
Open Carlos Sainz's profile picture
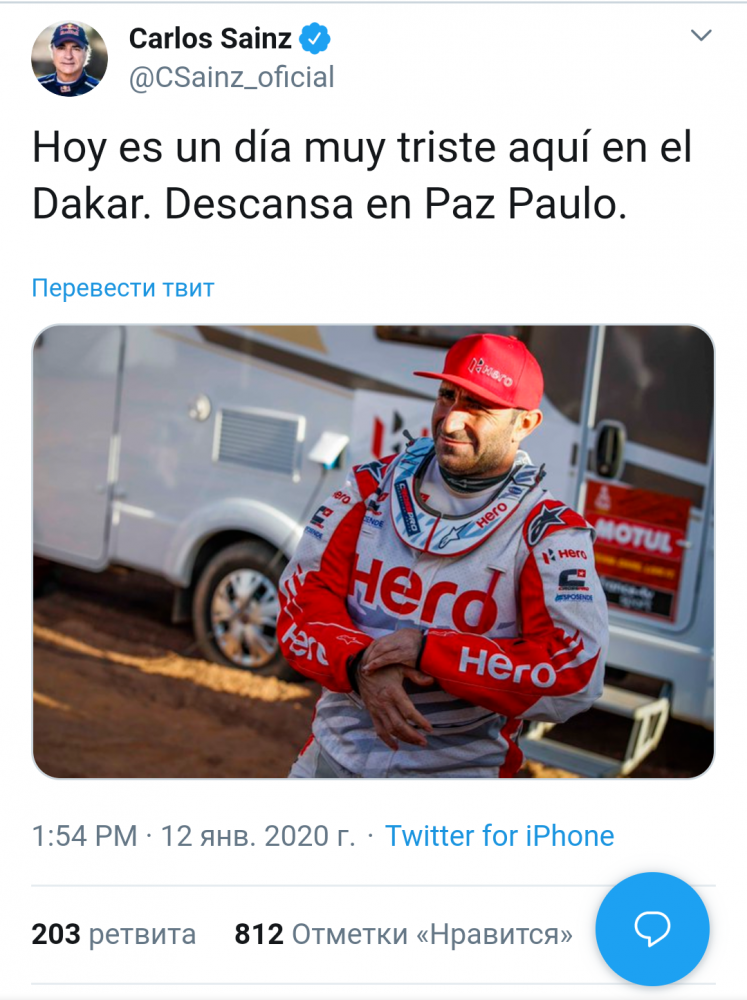[69, 58]
